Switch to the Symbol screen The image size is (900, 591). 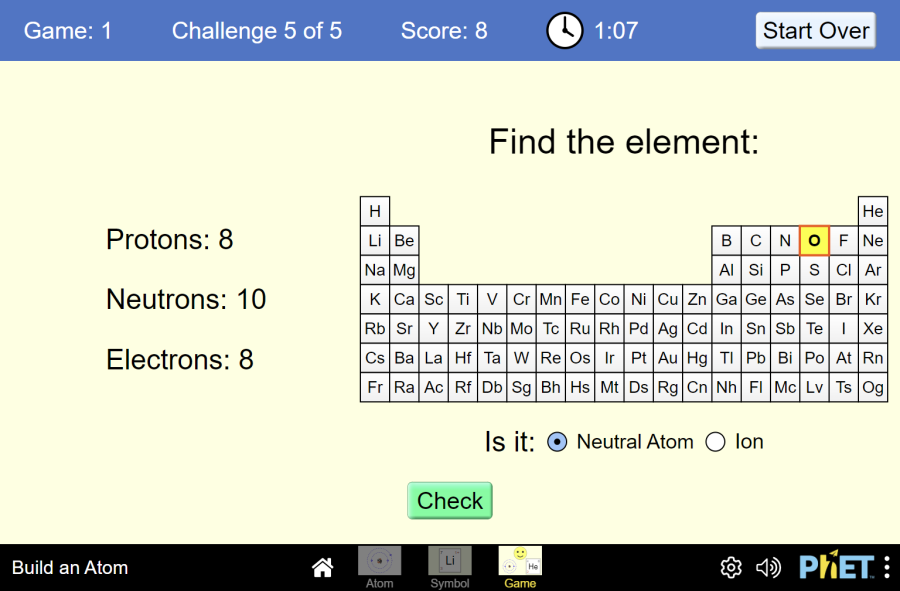(x=449, y=566)
